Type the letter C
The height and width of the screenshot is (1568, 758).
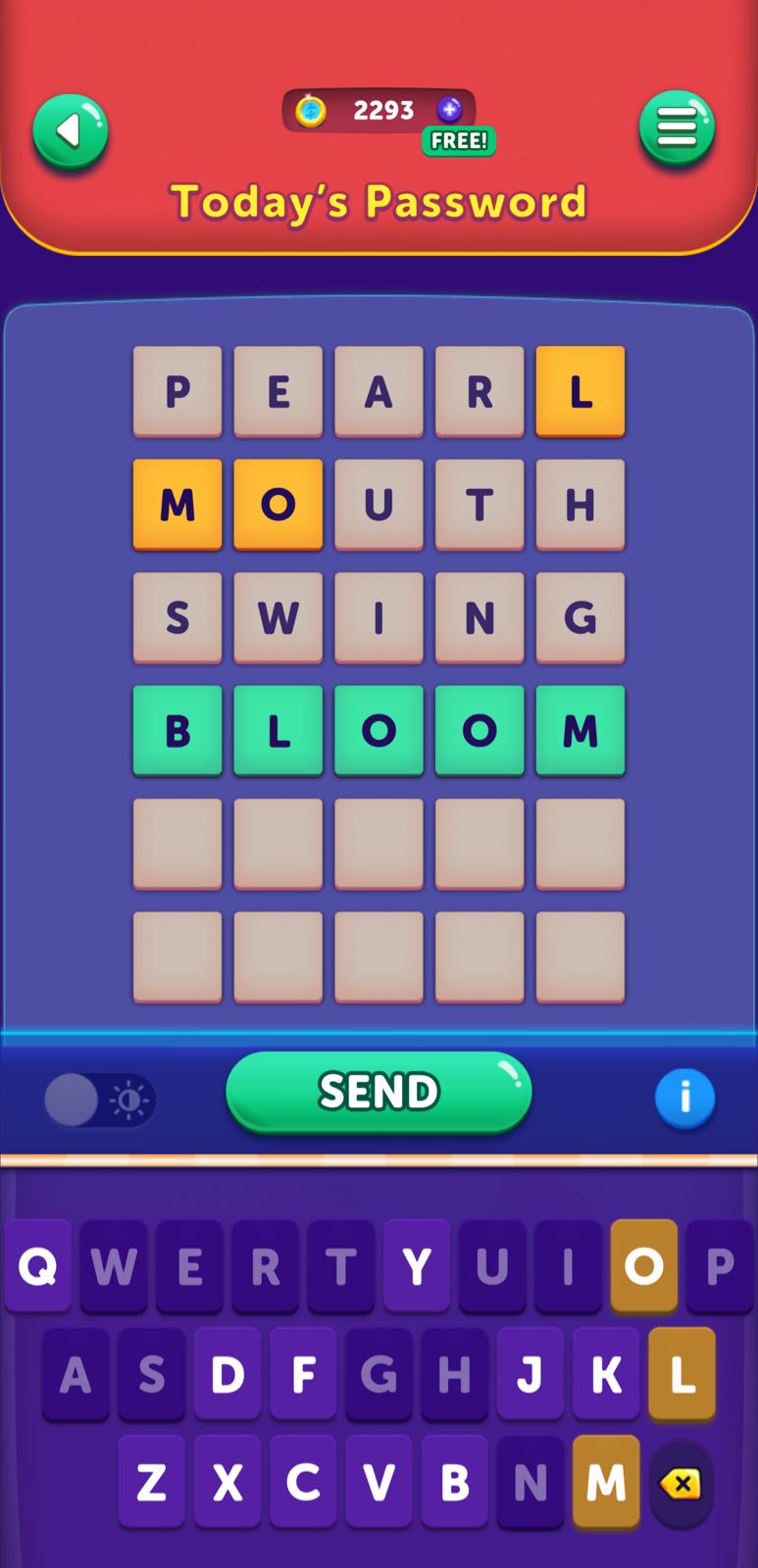click(303, 1483)
